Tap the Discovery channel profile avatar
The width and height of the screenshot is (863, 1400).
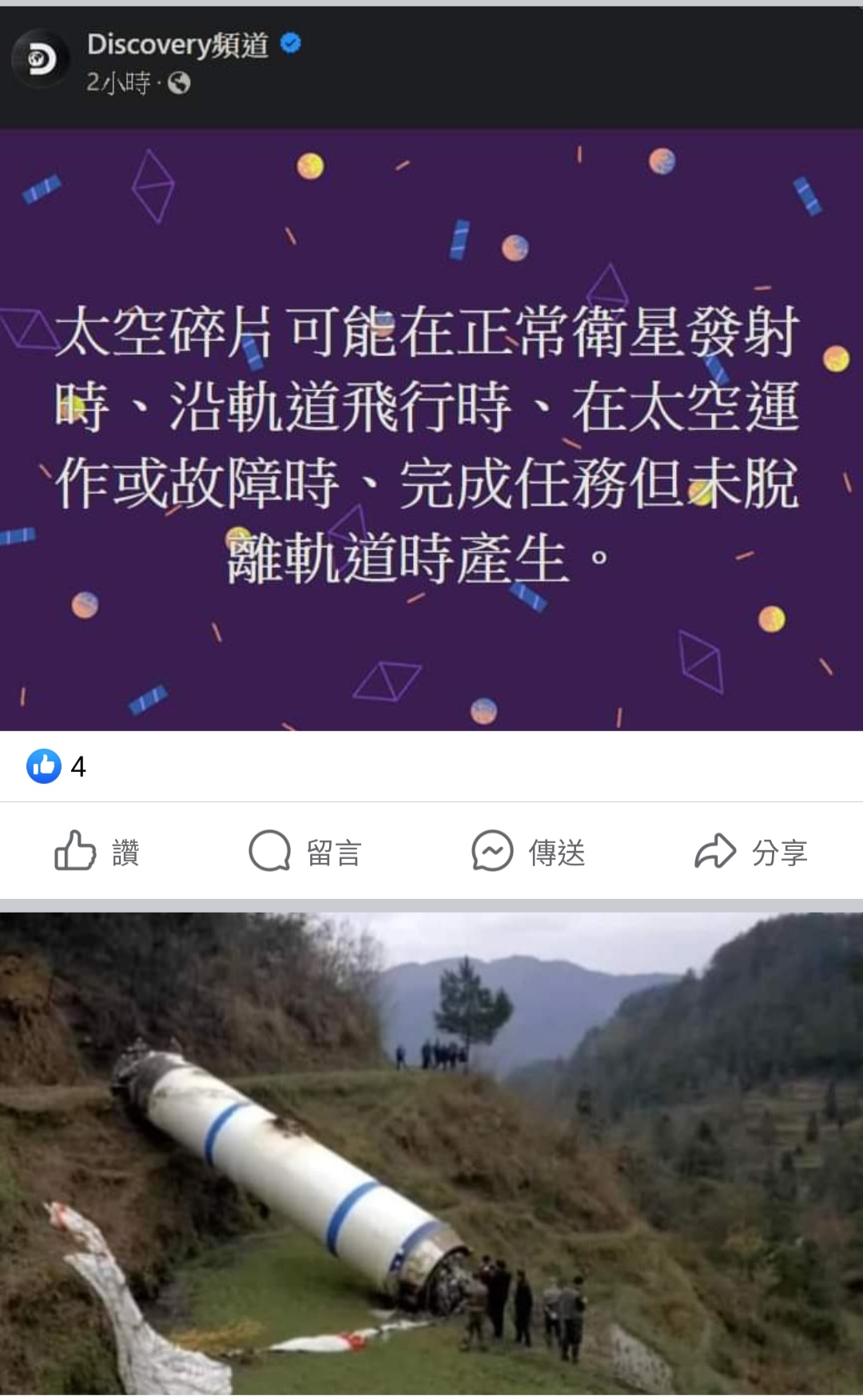pyautogui.click(x=40, y=60)
